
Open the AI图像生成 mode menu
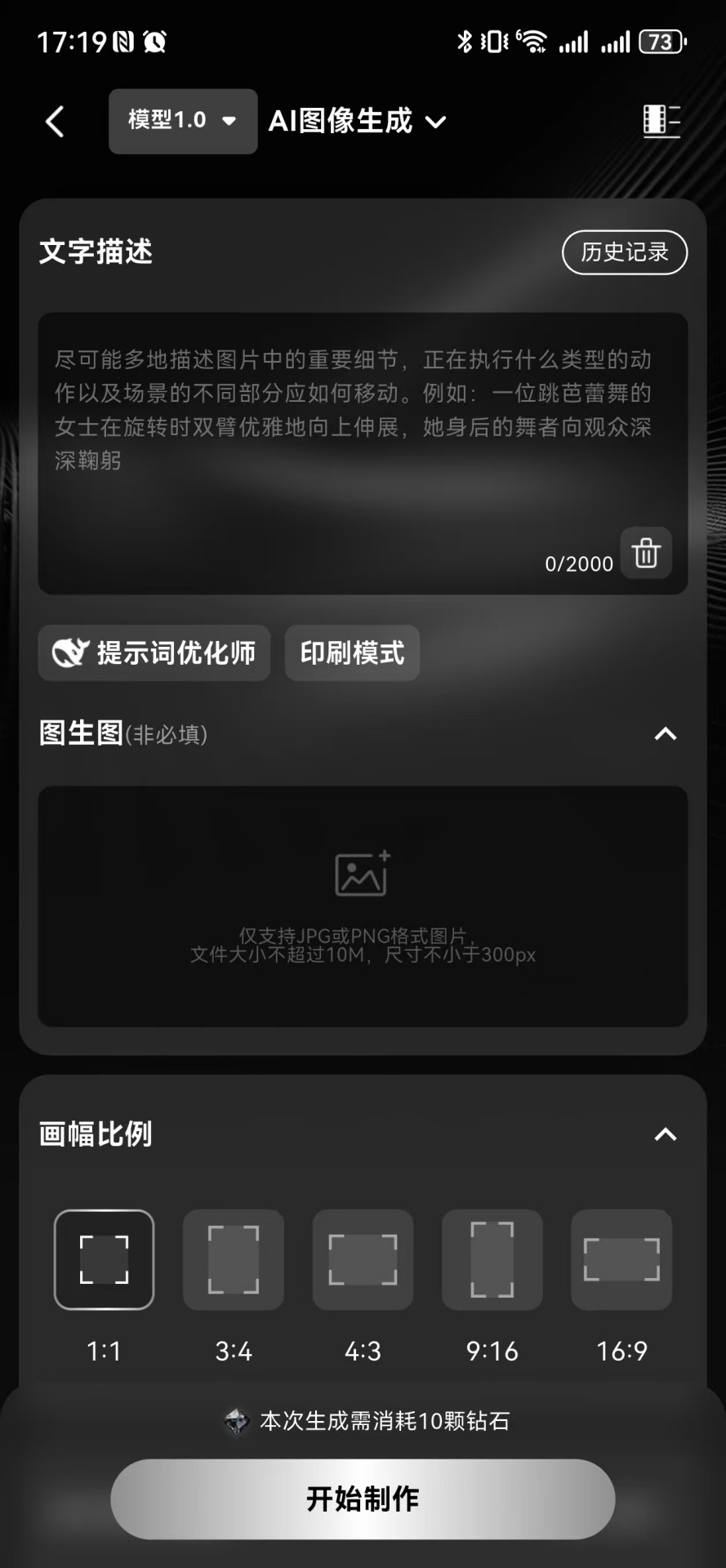(x=357, y=121)
